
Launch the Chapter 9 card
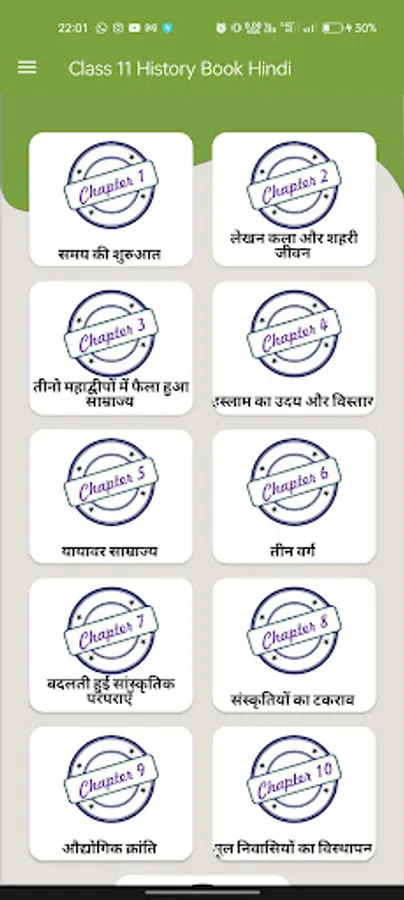(111, 794)
